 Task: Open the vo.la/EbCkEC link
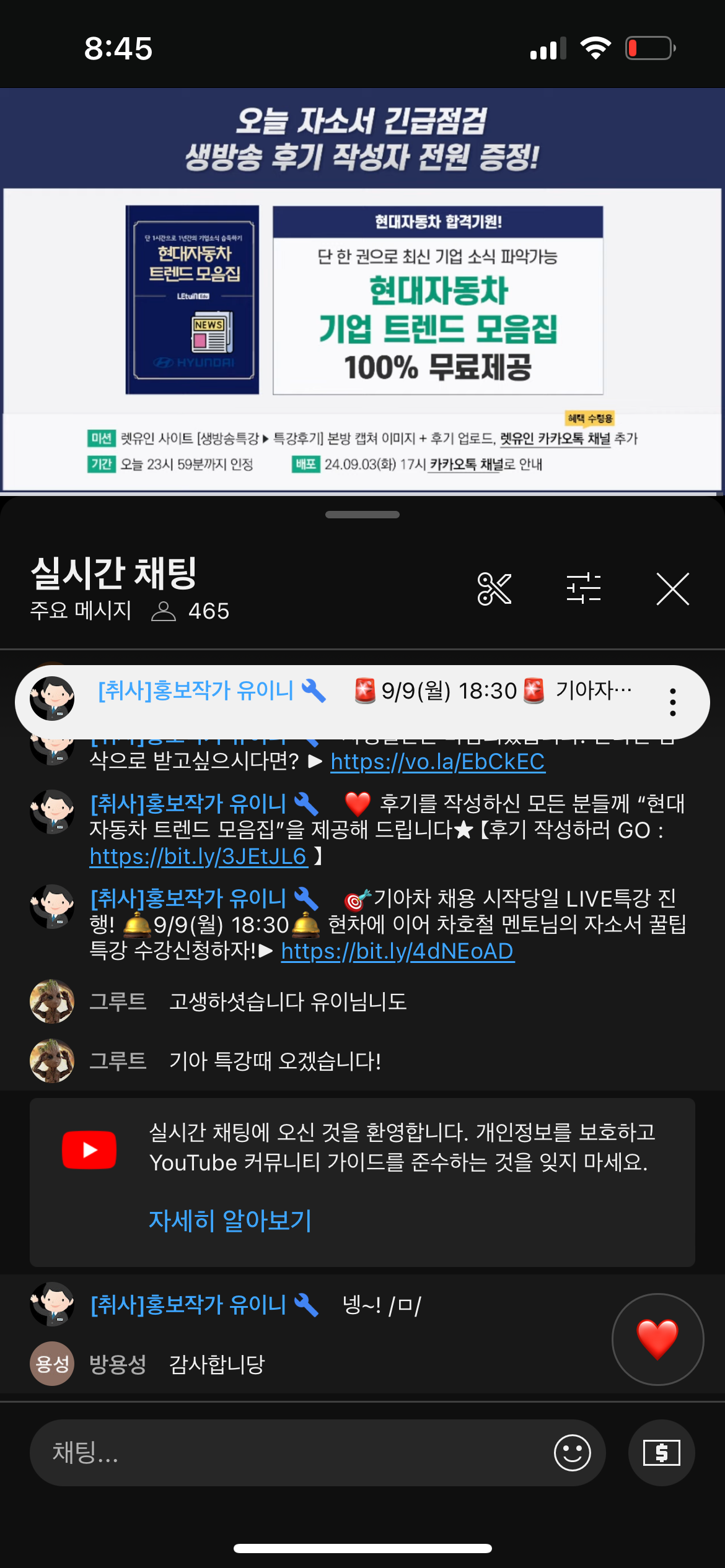437,762
